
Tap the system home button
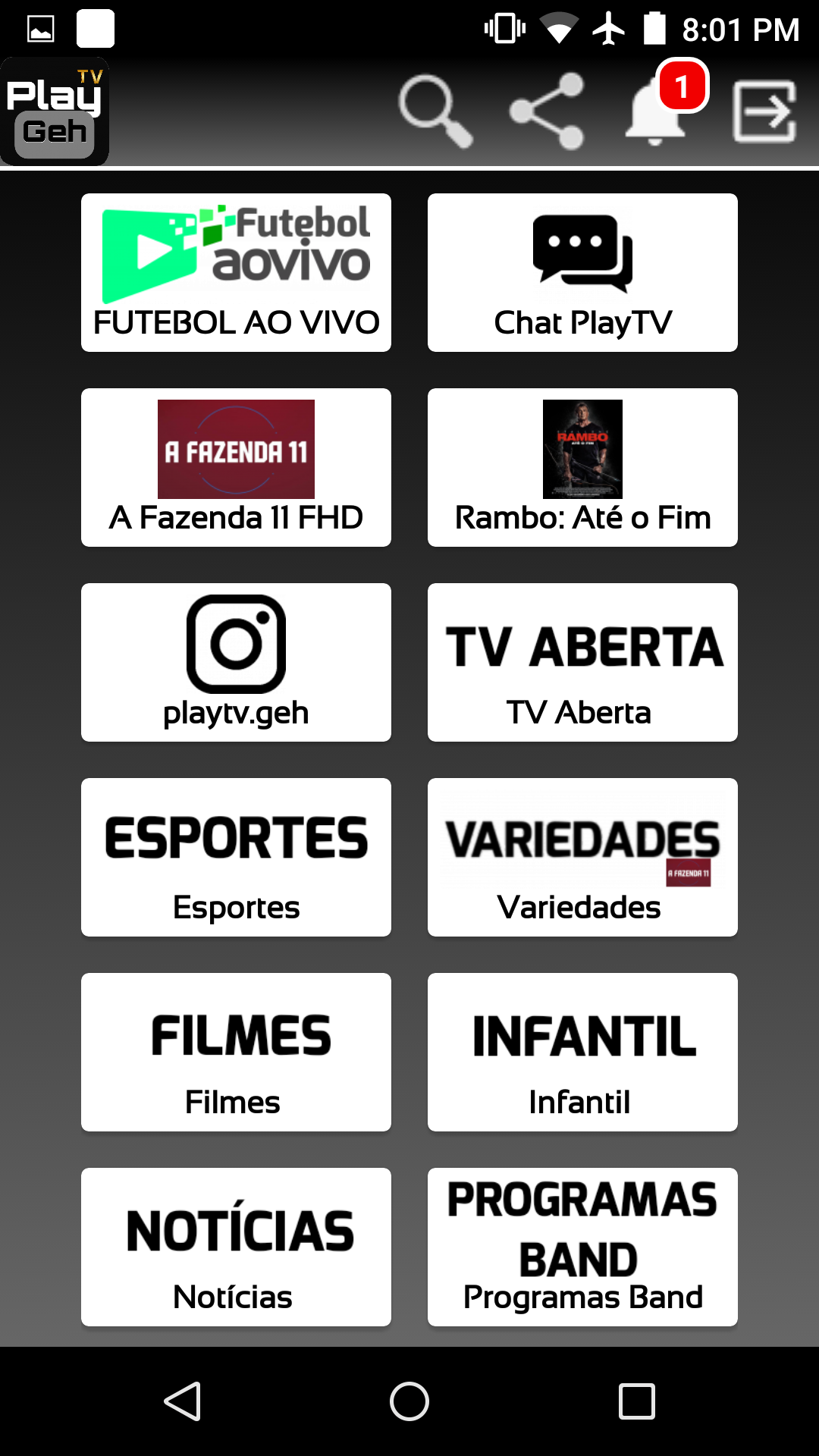tap(409, 1401)
